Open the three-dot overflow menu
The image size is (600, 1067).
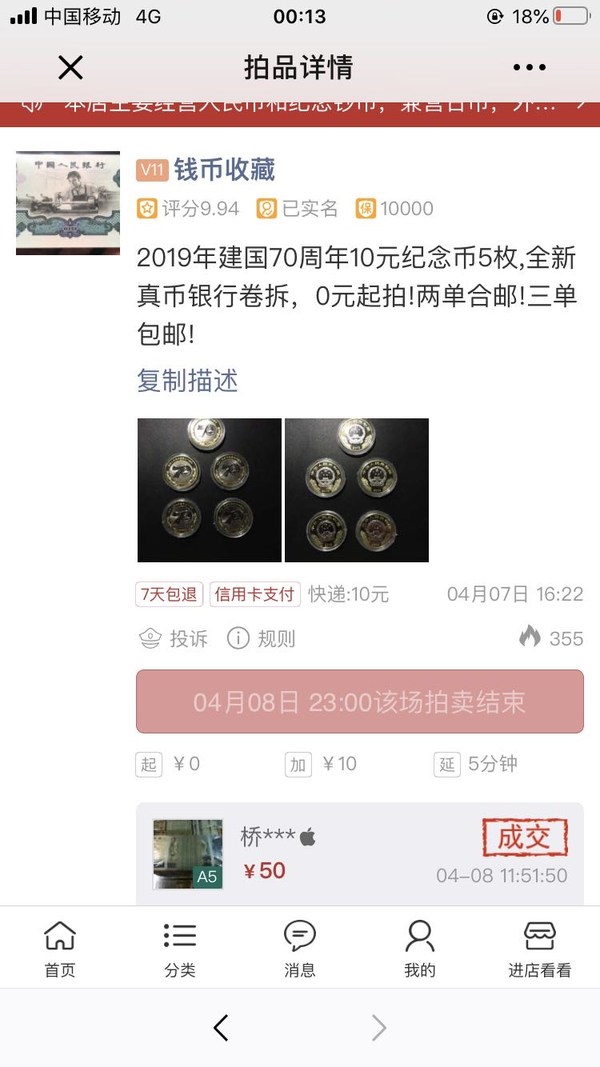click(529, 68)
